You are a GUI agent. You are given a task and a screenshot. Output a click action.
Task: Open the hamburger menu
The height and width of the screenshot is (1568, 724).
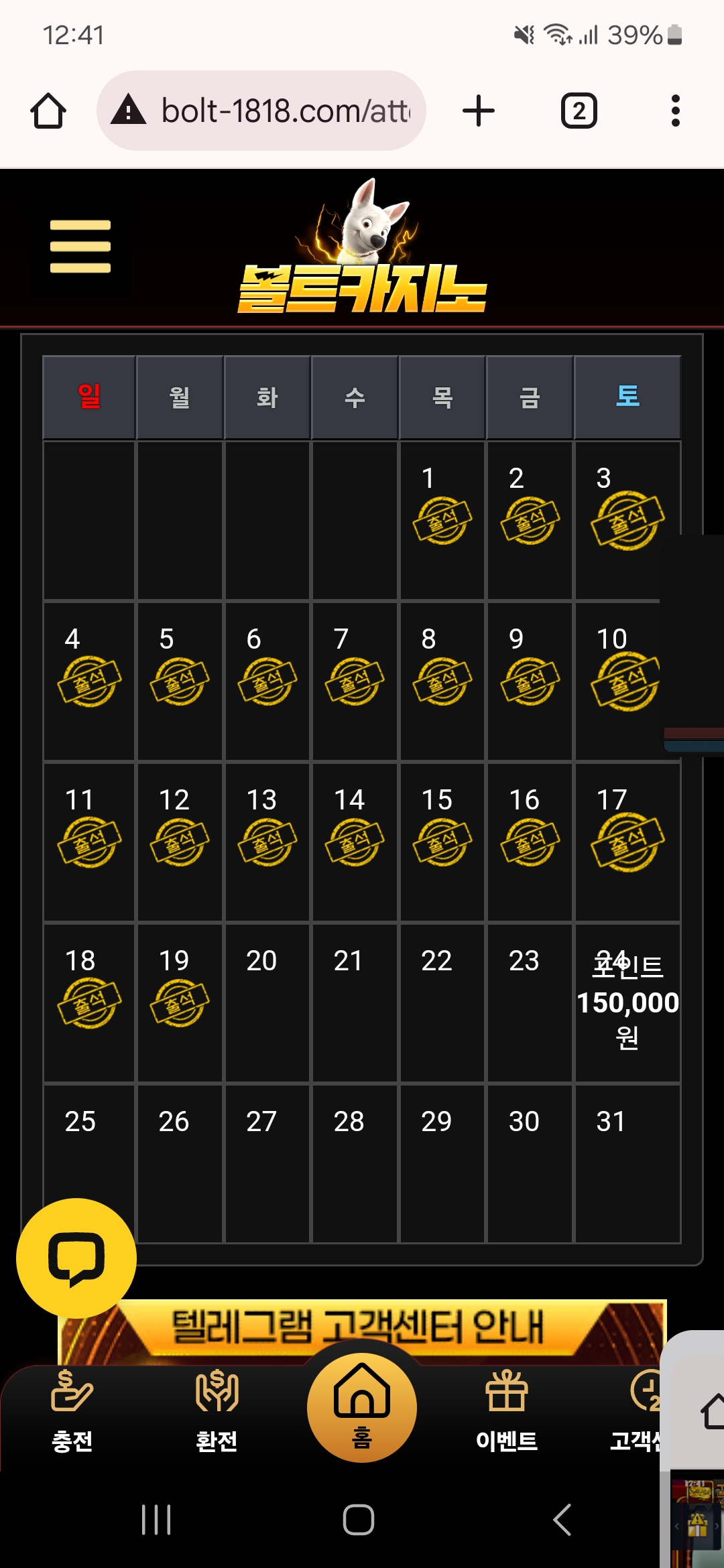coord(80,247)
